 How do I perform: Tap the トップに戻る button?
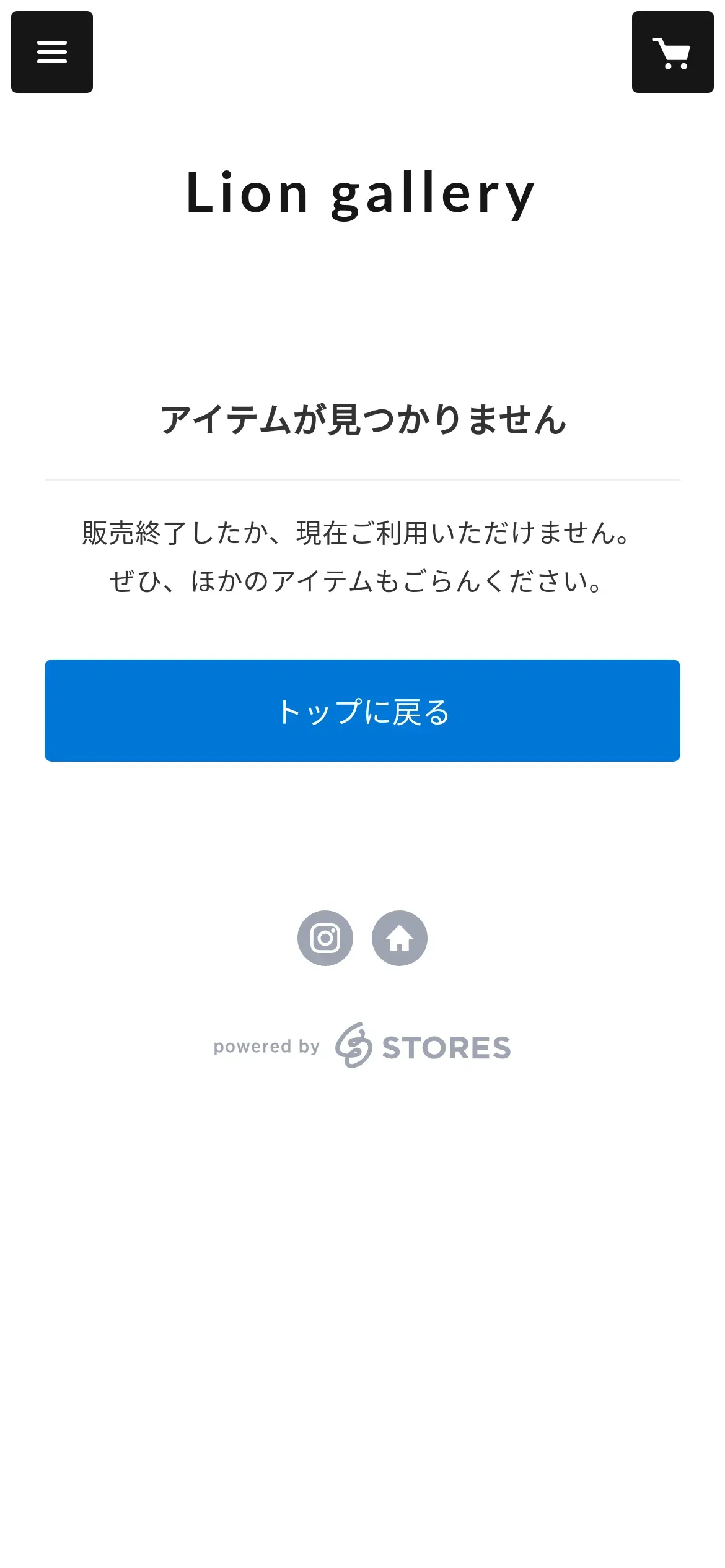pos(362,710)
